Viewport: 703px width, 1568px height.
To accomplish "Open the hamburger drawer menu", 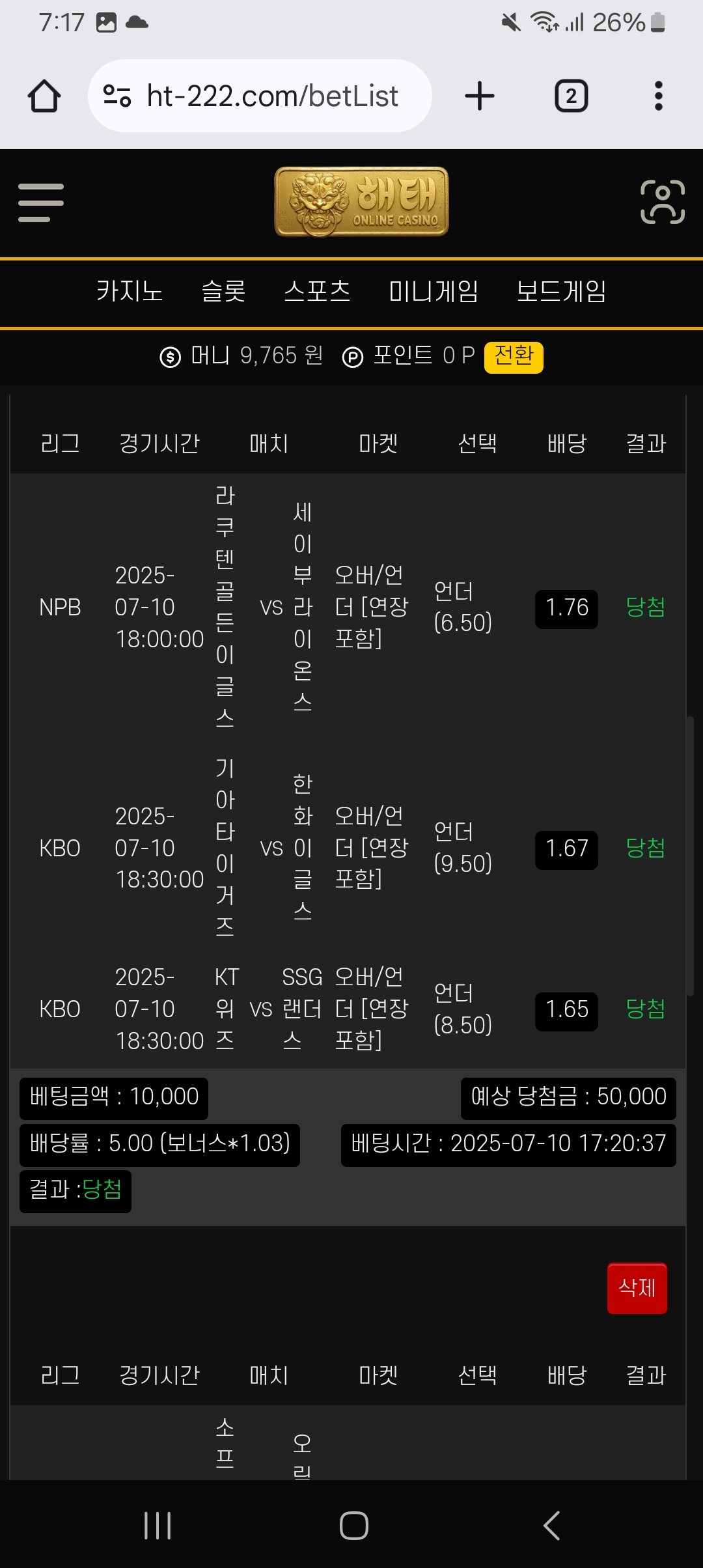I will pyautogui.click(x=41, y=203).
